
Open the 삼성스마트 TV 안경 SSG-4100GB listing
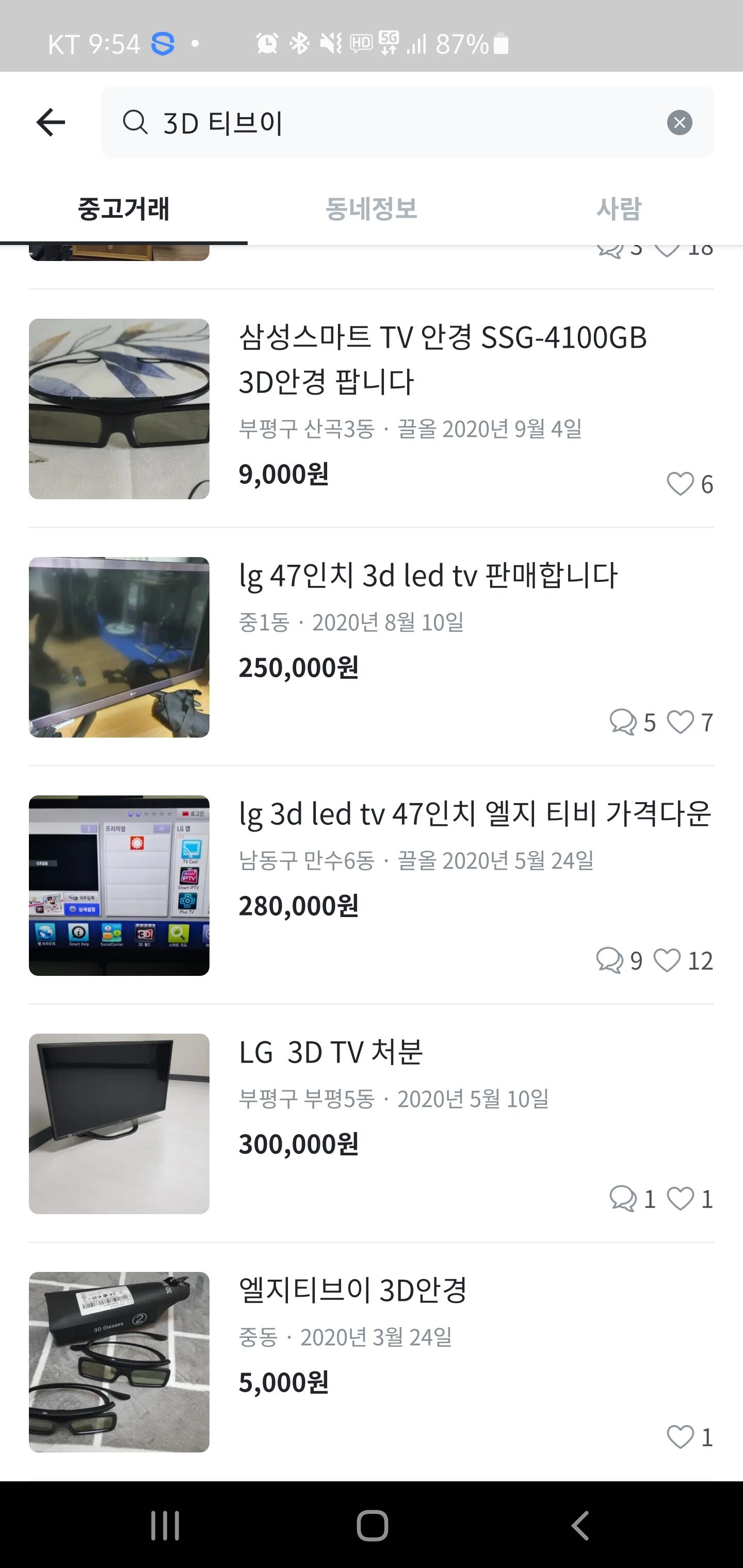442,359
